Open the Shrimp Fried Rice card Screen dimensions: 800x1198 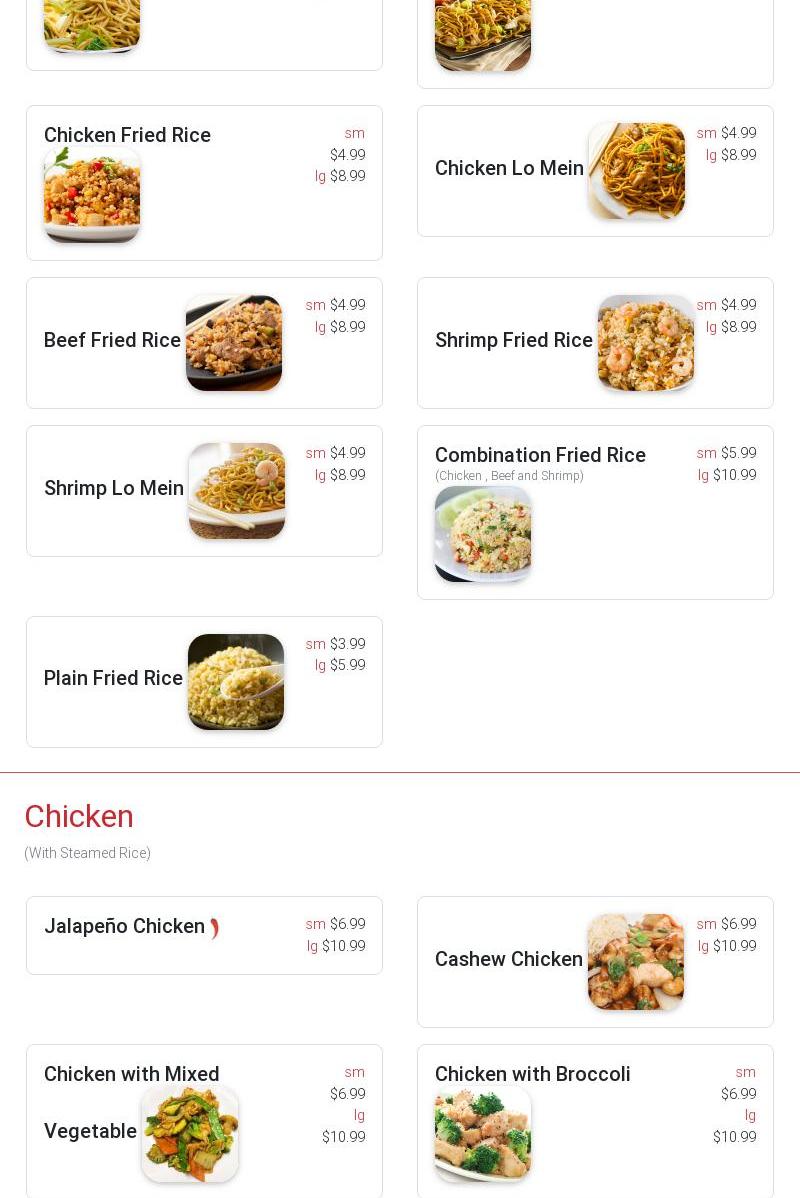(513, 340)
